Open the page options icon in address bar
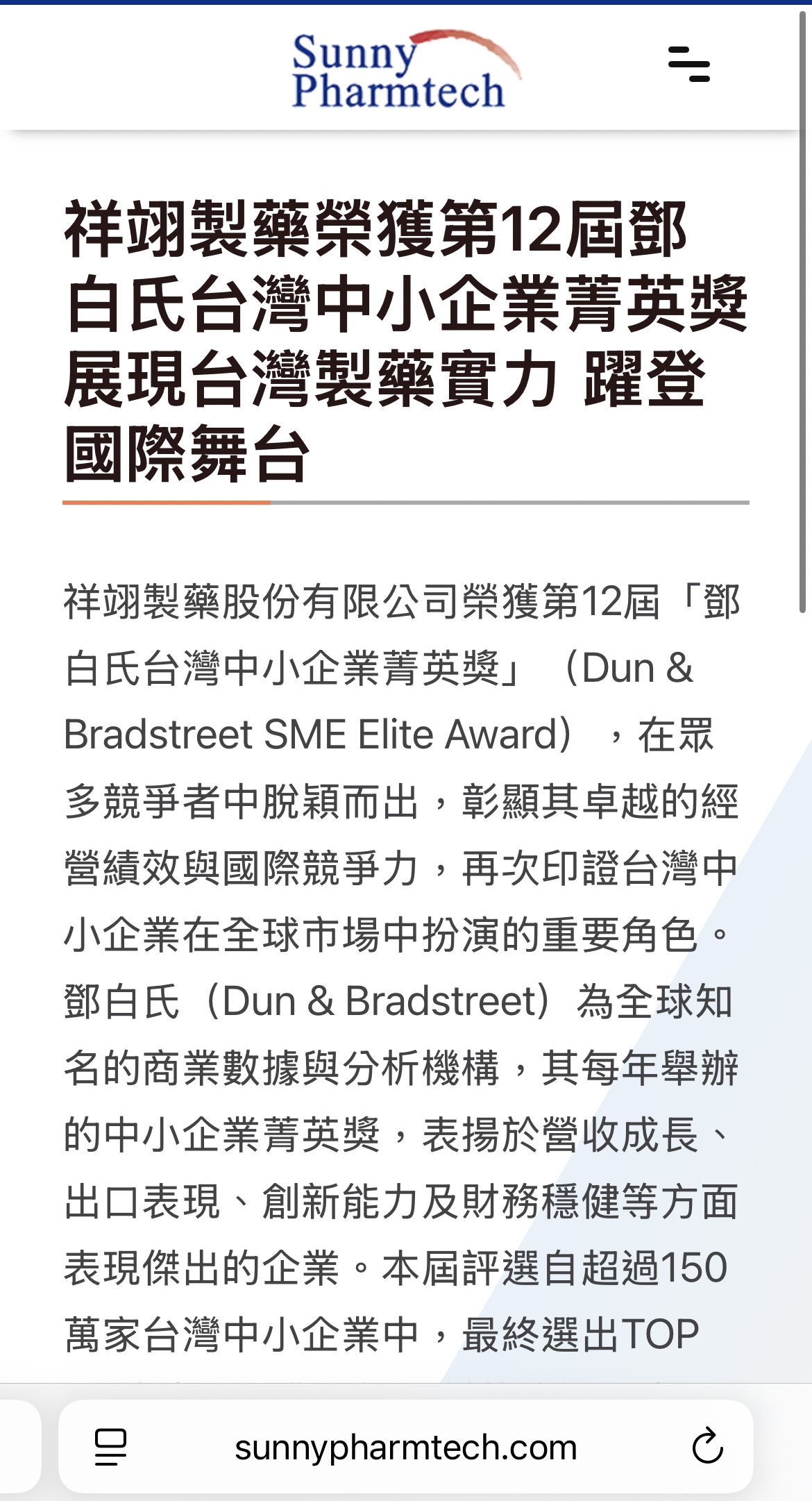 click(x=110, y=1448)
